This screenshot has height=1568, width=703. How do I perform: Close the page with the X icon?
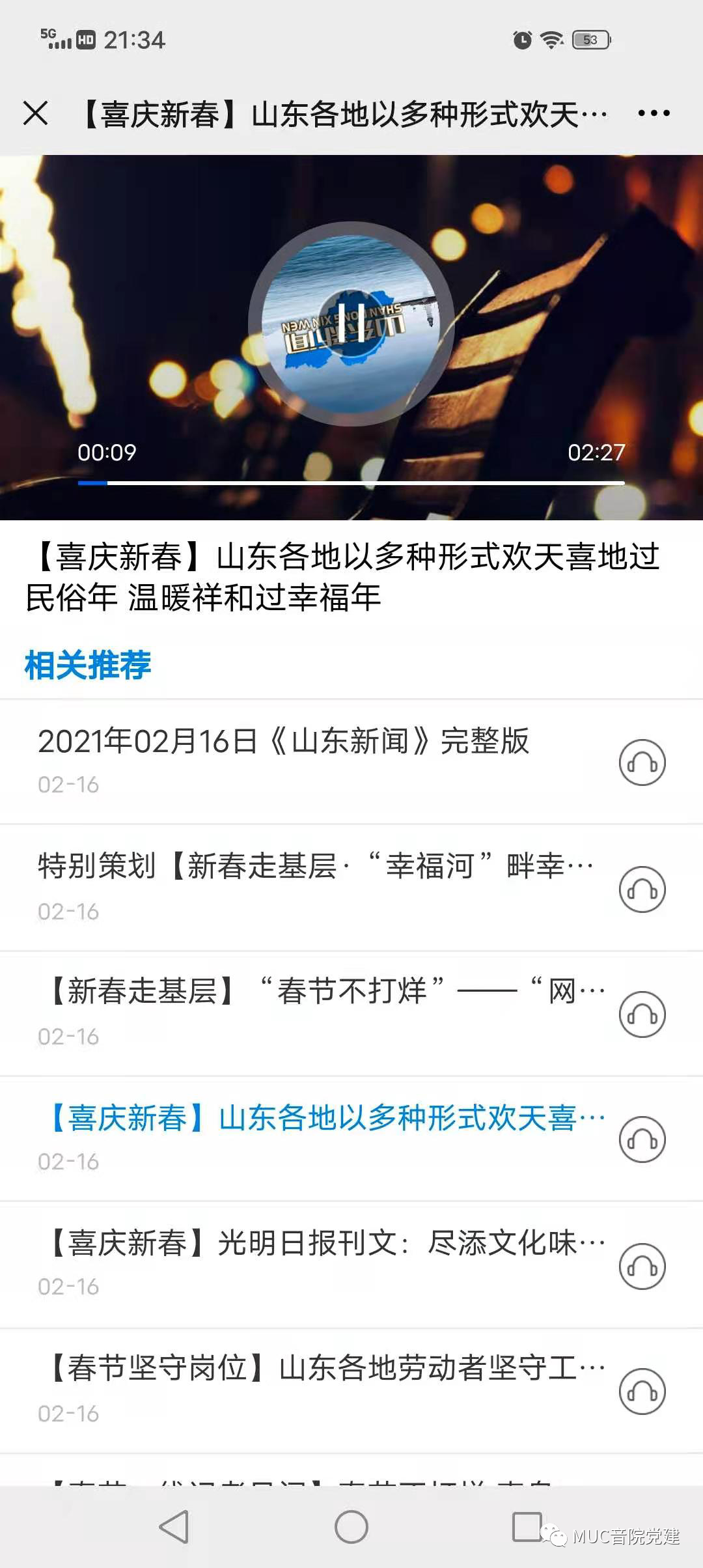(36, 113)
